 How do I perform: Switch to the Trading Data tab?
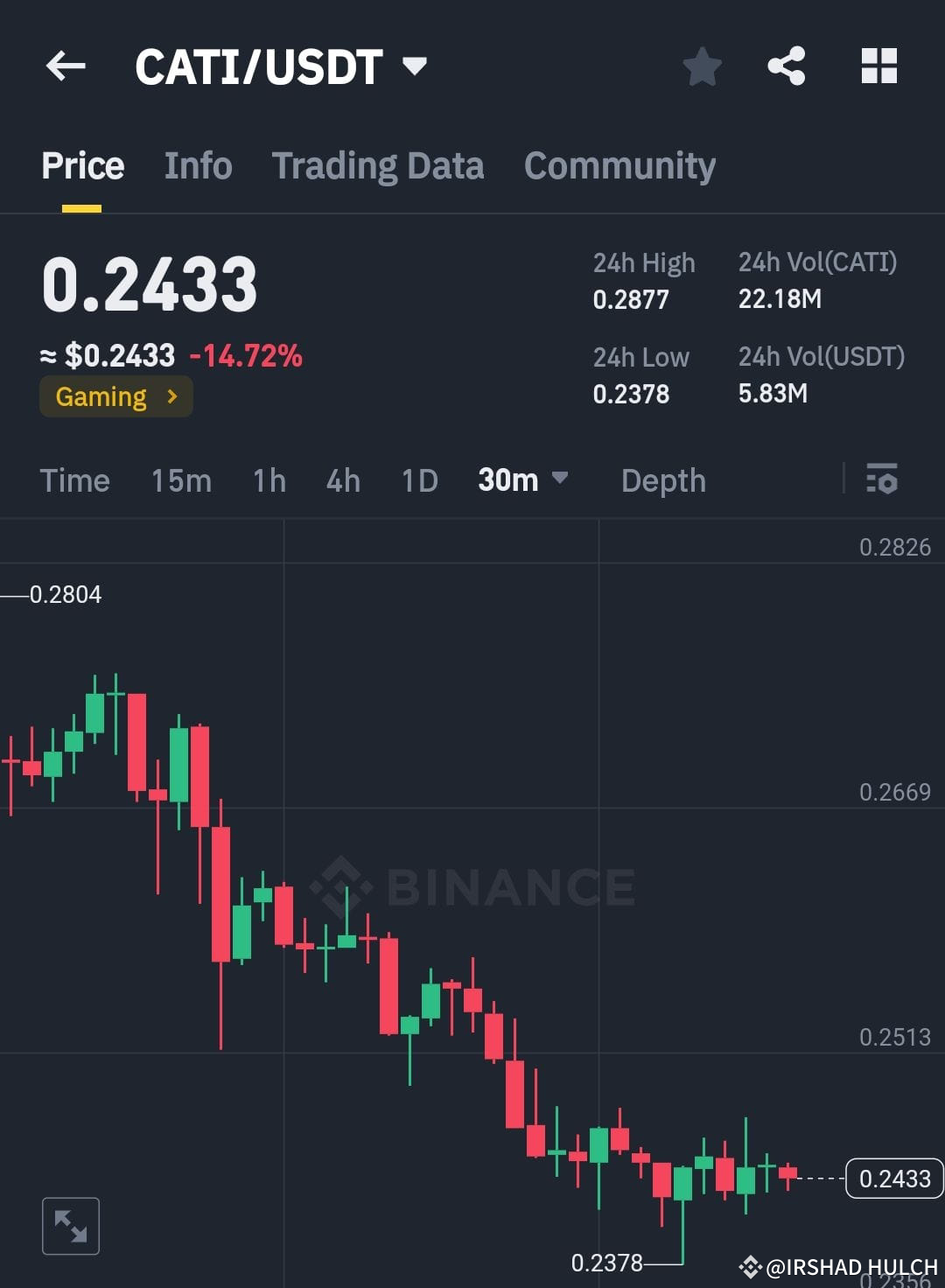(x=378, y=165)
